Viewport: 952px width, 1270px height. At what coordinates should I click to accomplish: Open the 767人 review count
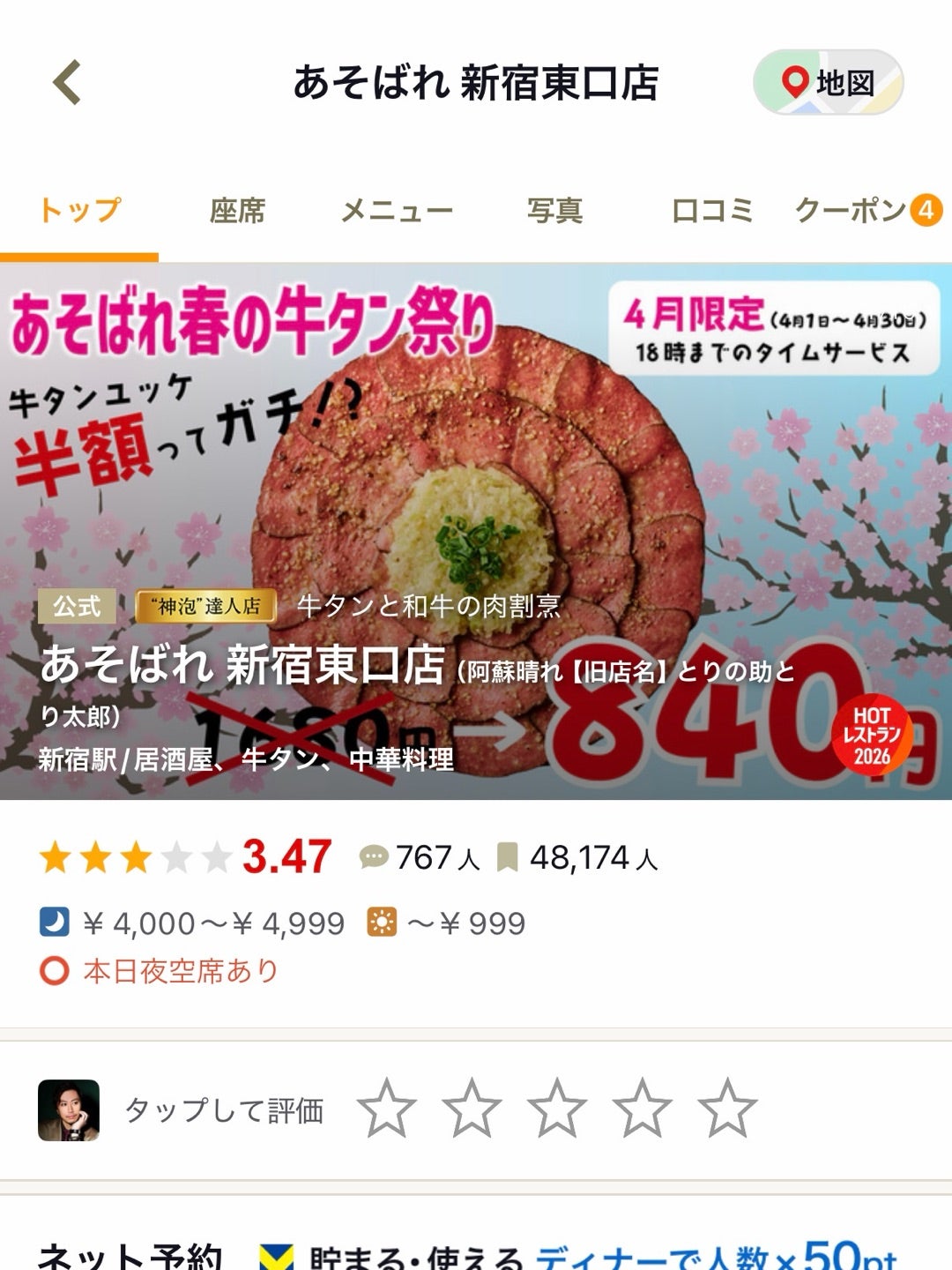pyautogui.click(x=420, y=857)
